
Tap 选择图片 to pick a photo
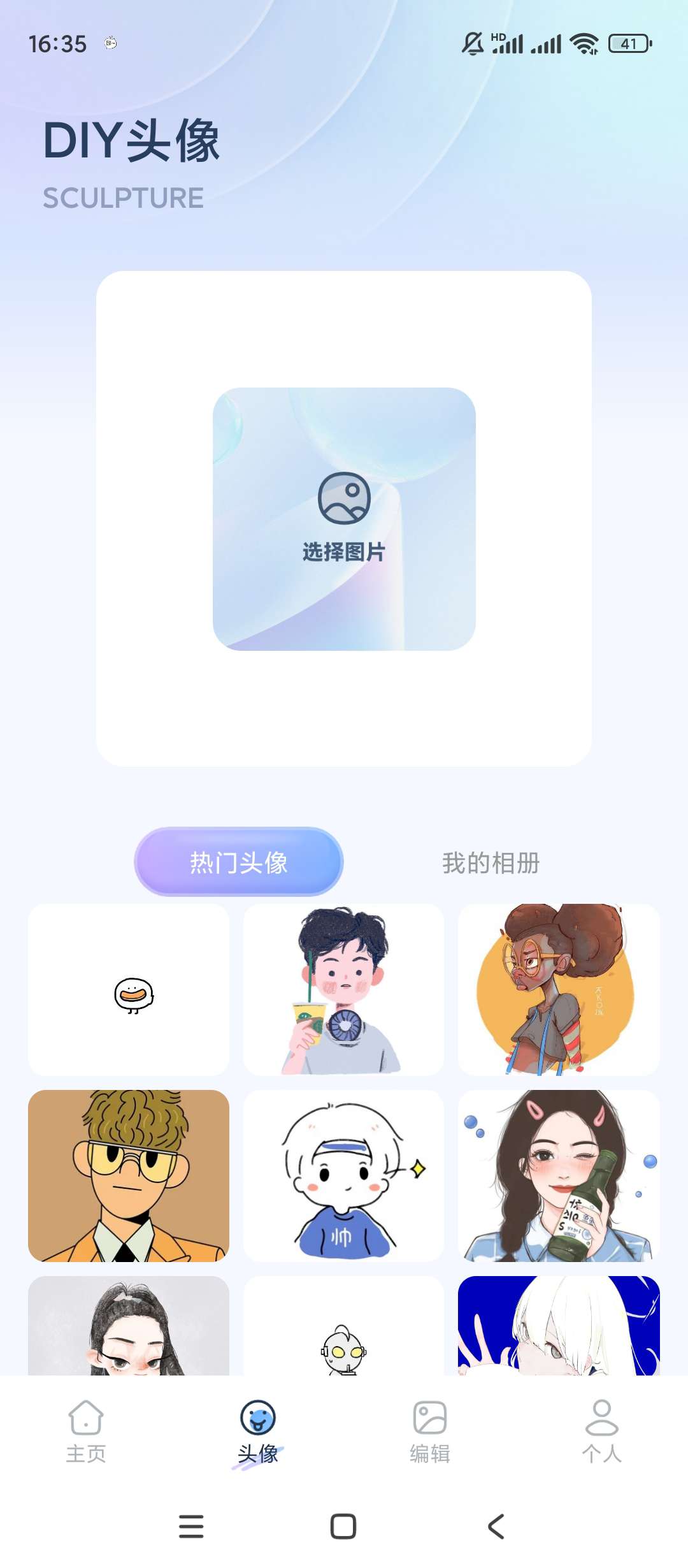pyautogui.click(x=344, y=519)
